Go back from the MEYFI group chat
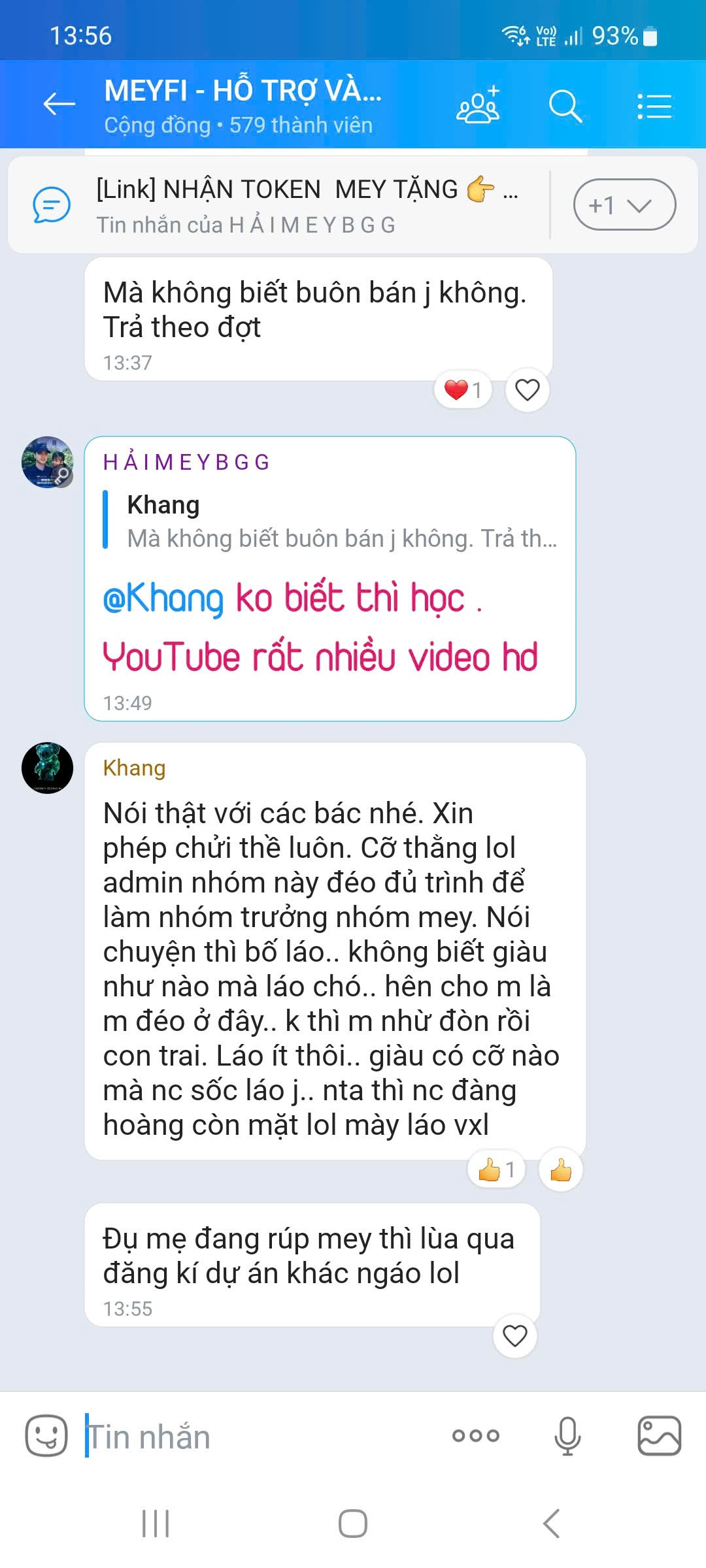Viewport: 706px width, 1568px height. [59, 105]
